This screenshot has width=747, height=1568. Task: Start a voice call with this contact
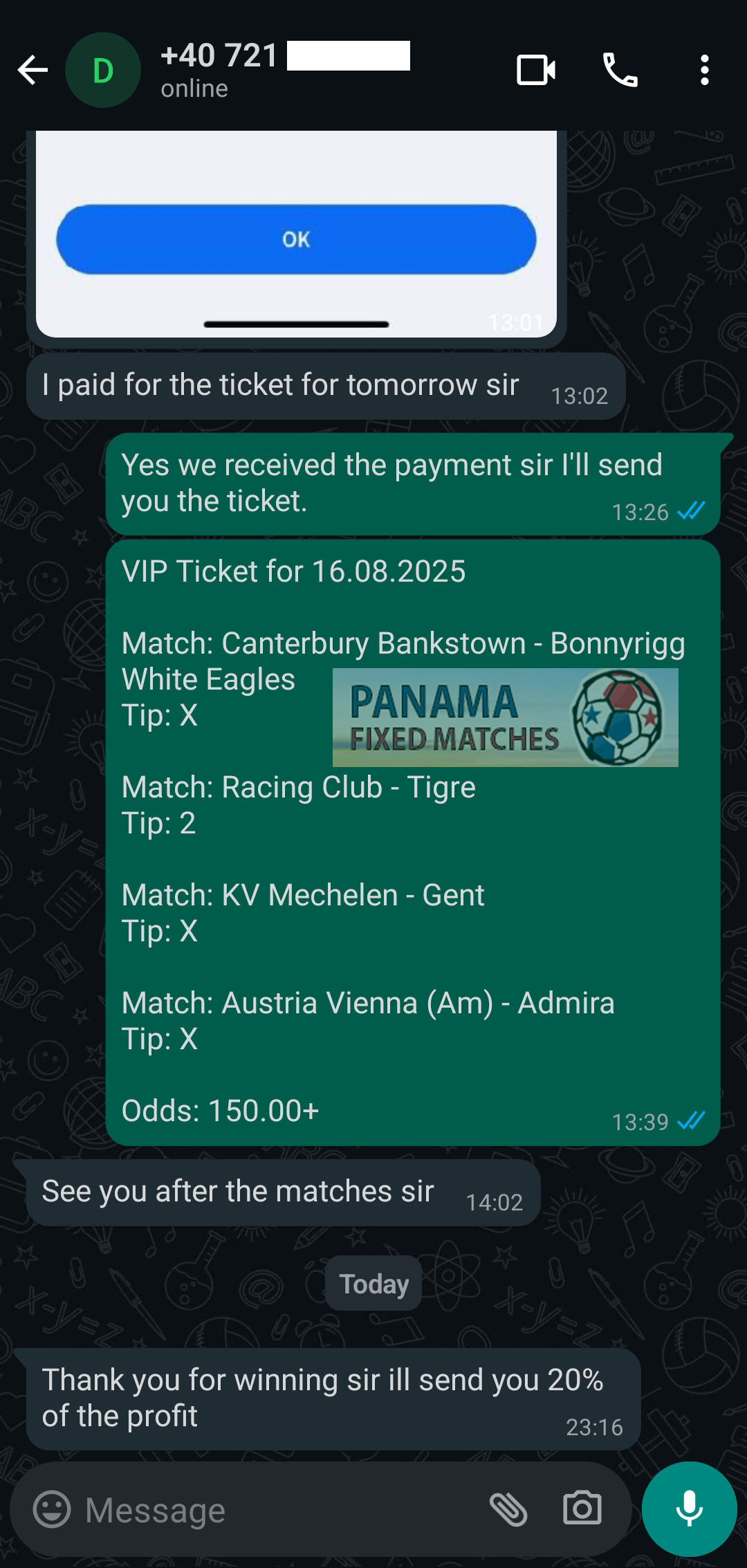pyautogui.click(x=620, y=70)
